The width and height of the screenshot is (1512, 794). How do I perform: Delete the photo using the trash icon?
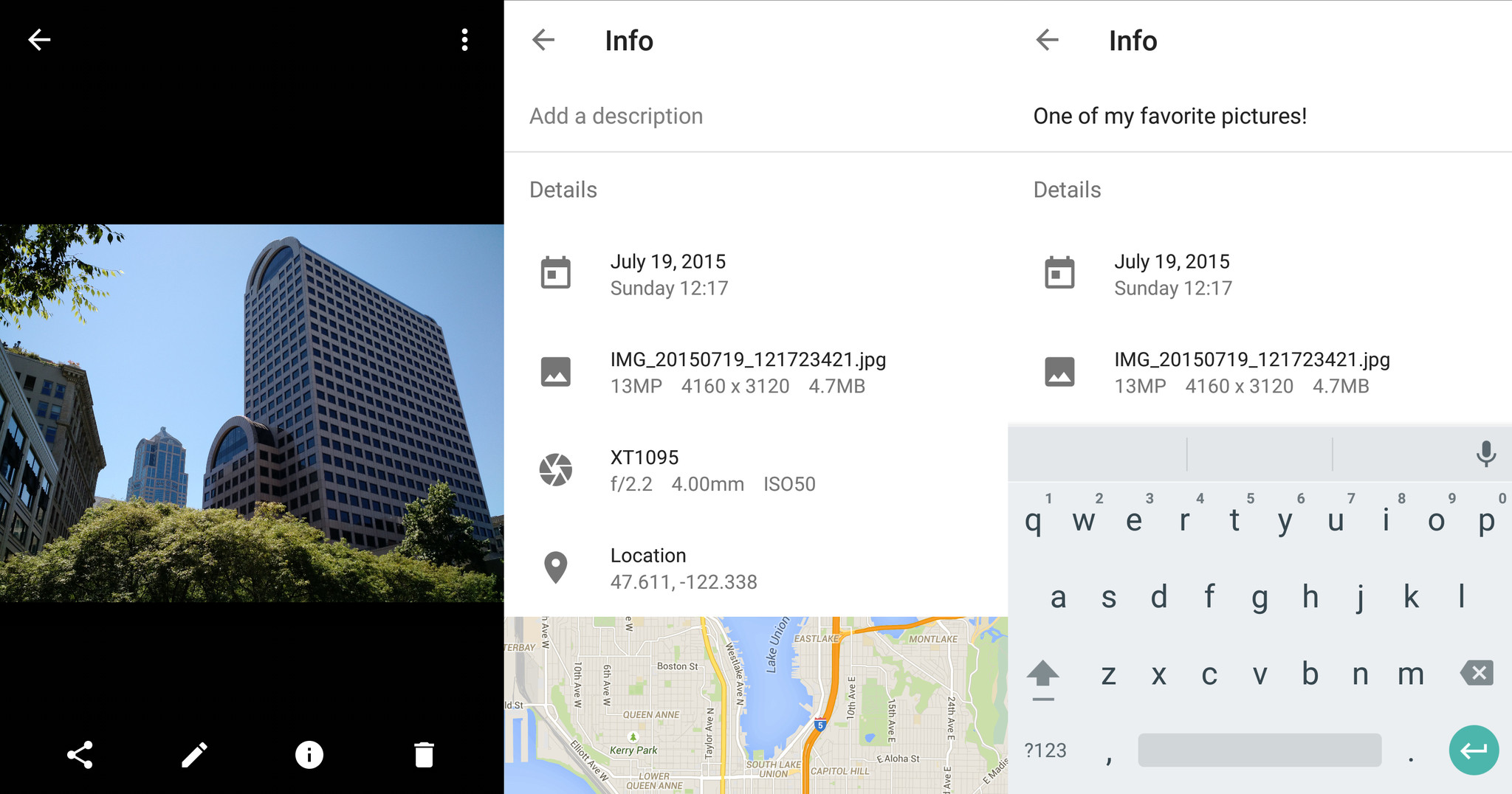(424, 755)
